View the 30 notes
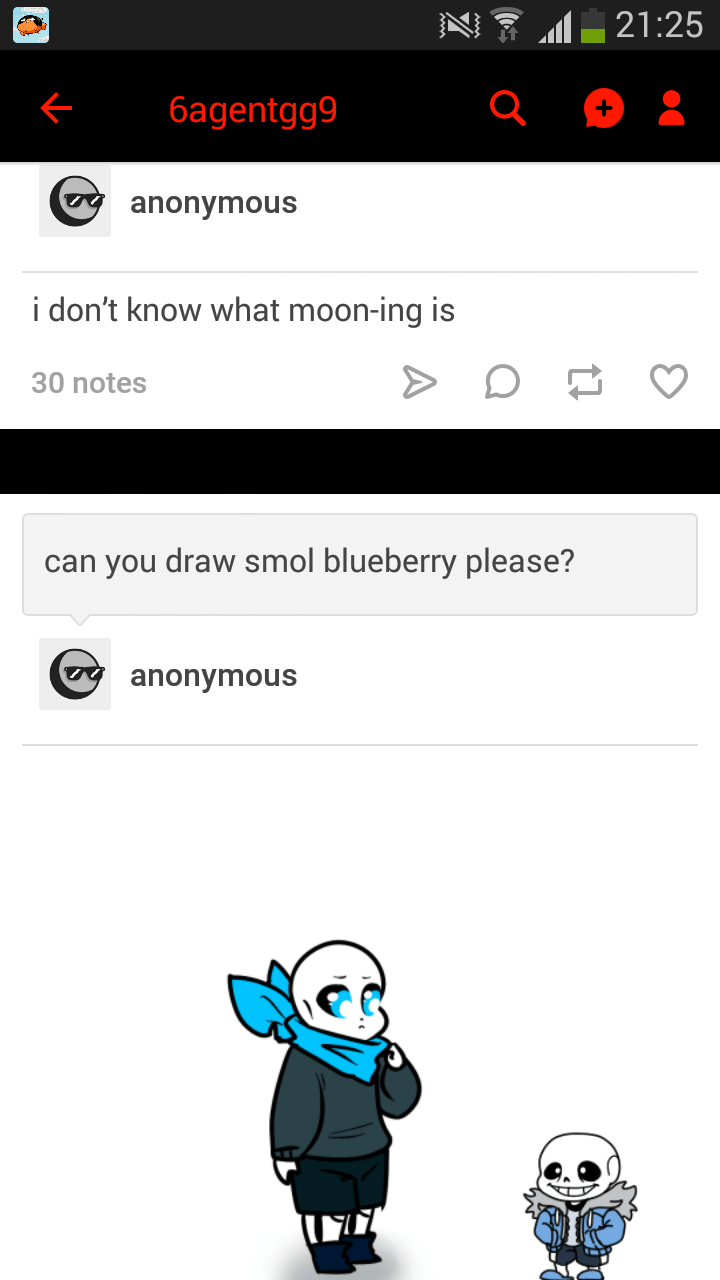 tap(89, 383)
